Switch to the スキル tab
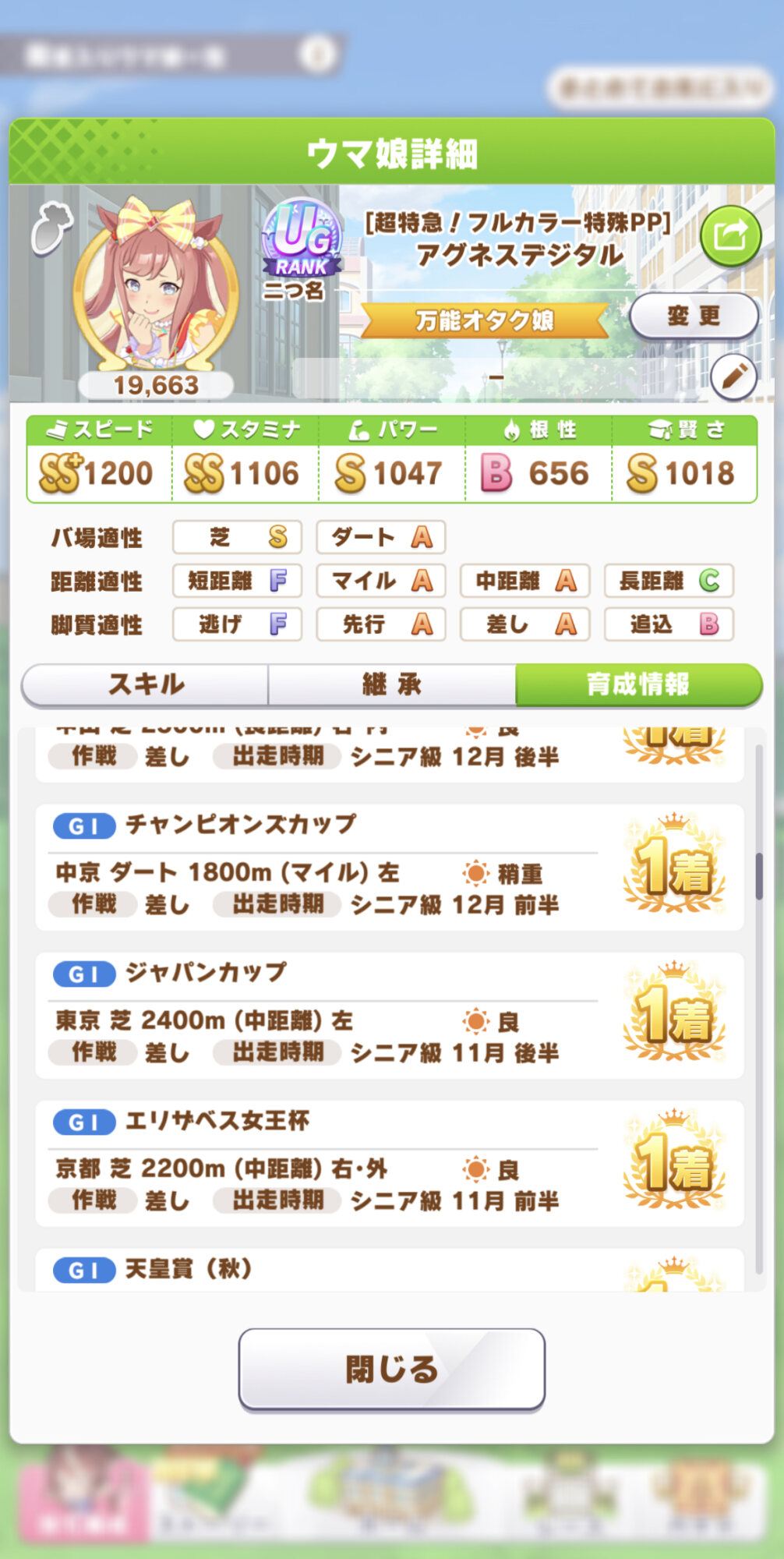The height and width of the screenshot is (1559, 784). pyautogui.click(x=146, y=684)
